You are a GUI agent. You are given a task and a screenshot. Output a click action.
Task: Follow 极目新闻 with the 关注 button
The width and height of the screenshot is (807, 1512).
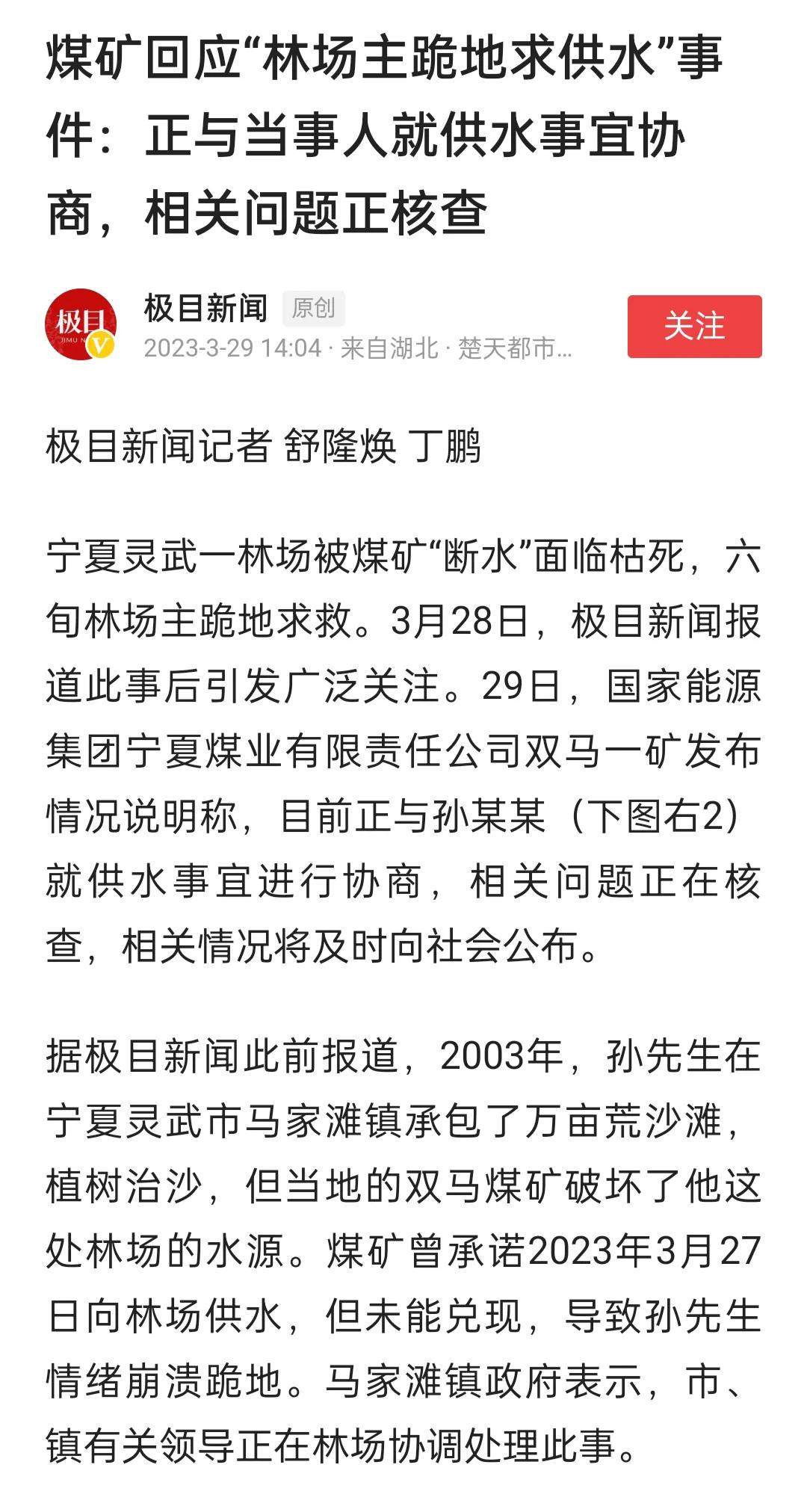coord(694,327)
